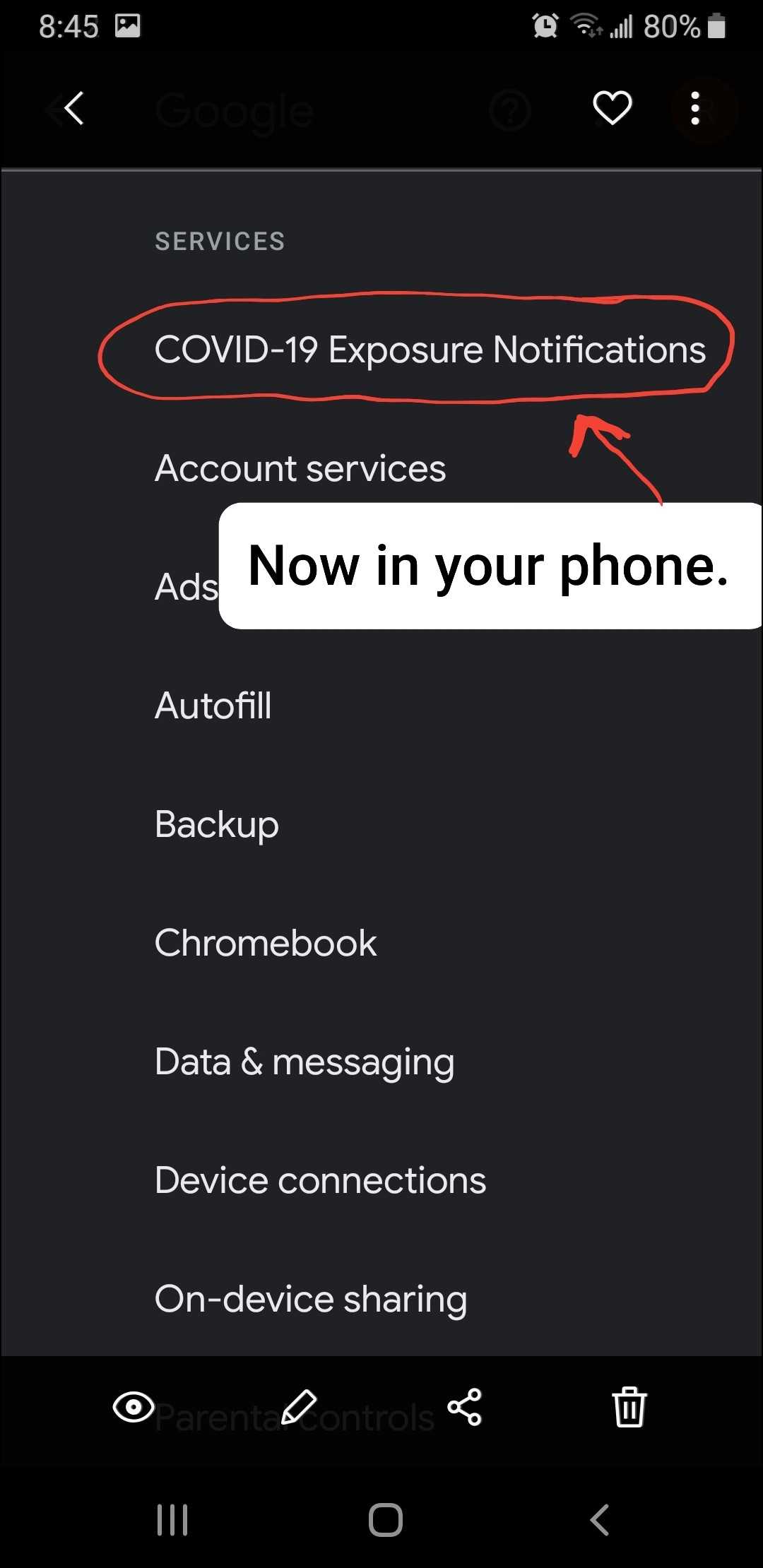The image size is (763, 1568).
Task: Tap the system home button
Action: (385, 1520)
